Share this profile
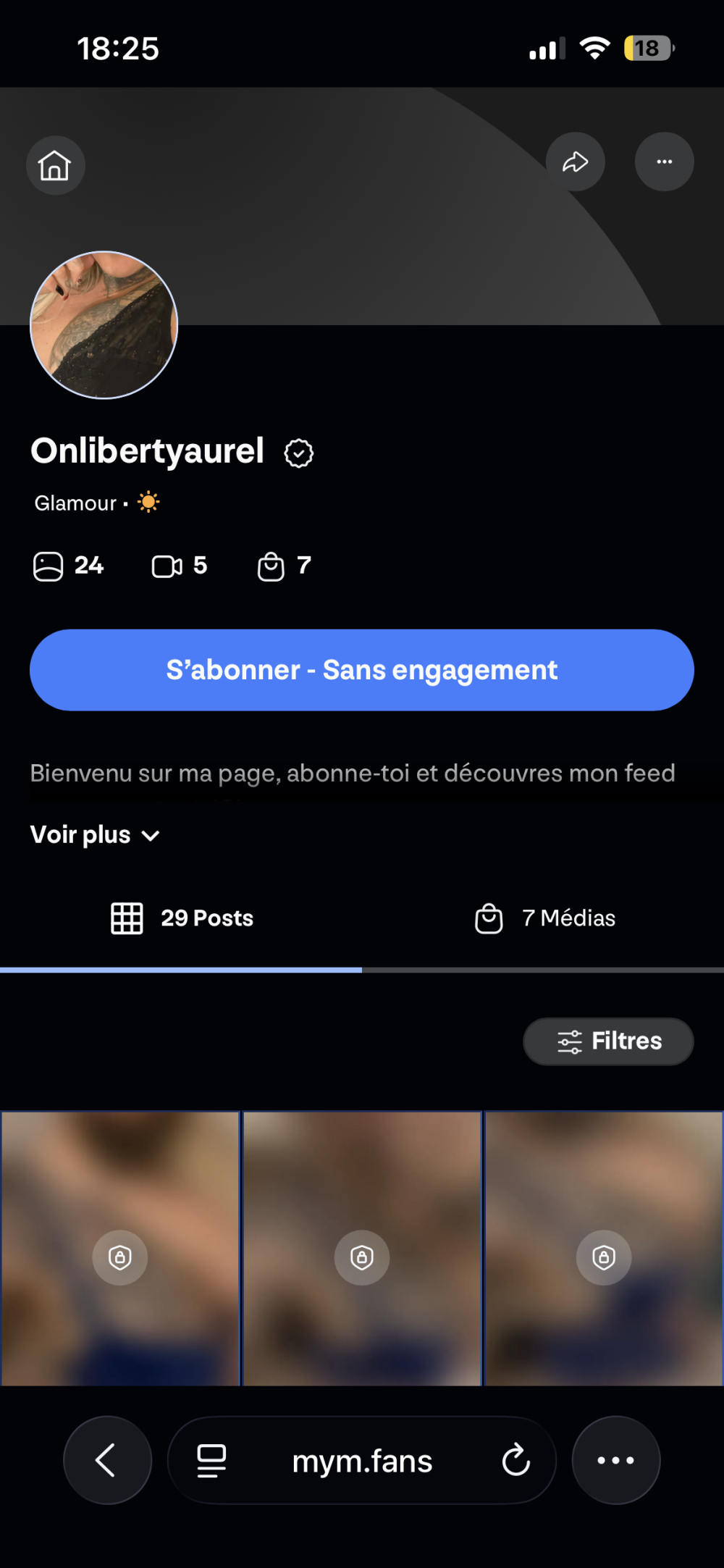724x1568 pixels. click(576, 162)
